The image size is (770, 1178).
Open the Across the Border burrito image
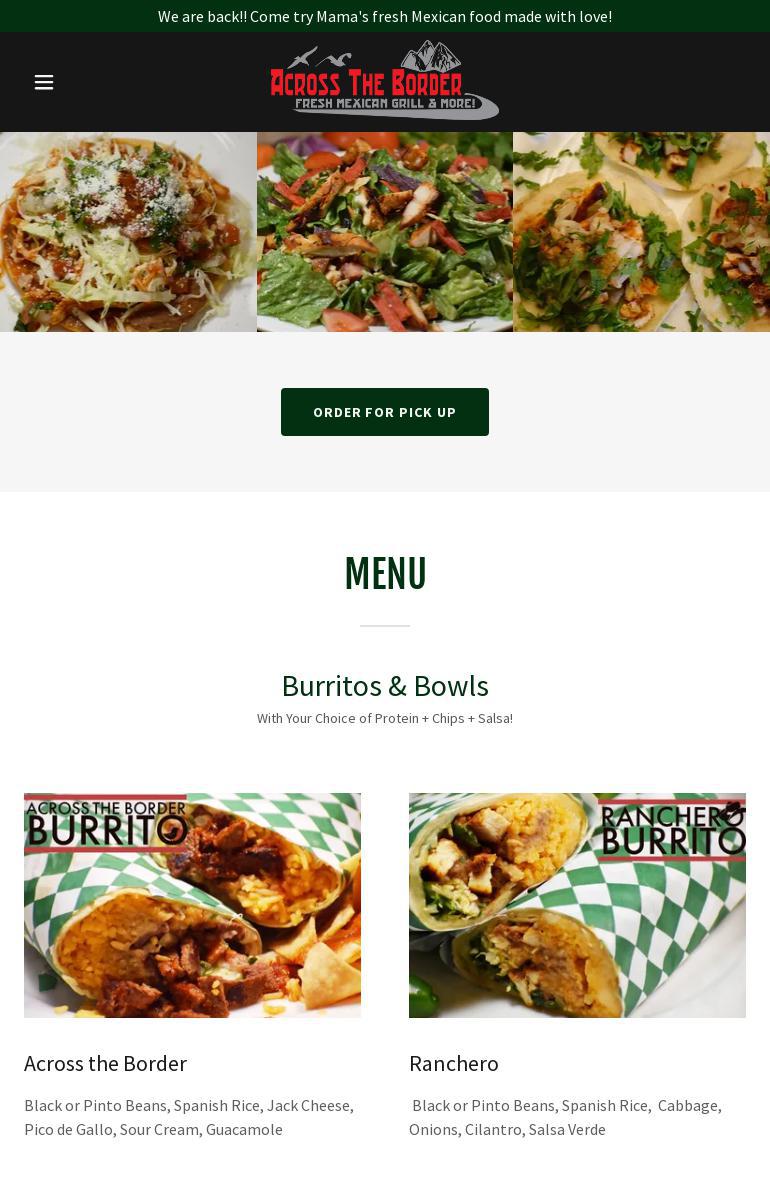click(192, 905)
